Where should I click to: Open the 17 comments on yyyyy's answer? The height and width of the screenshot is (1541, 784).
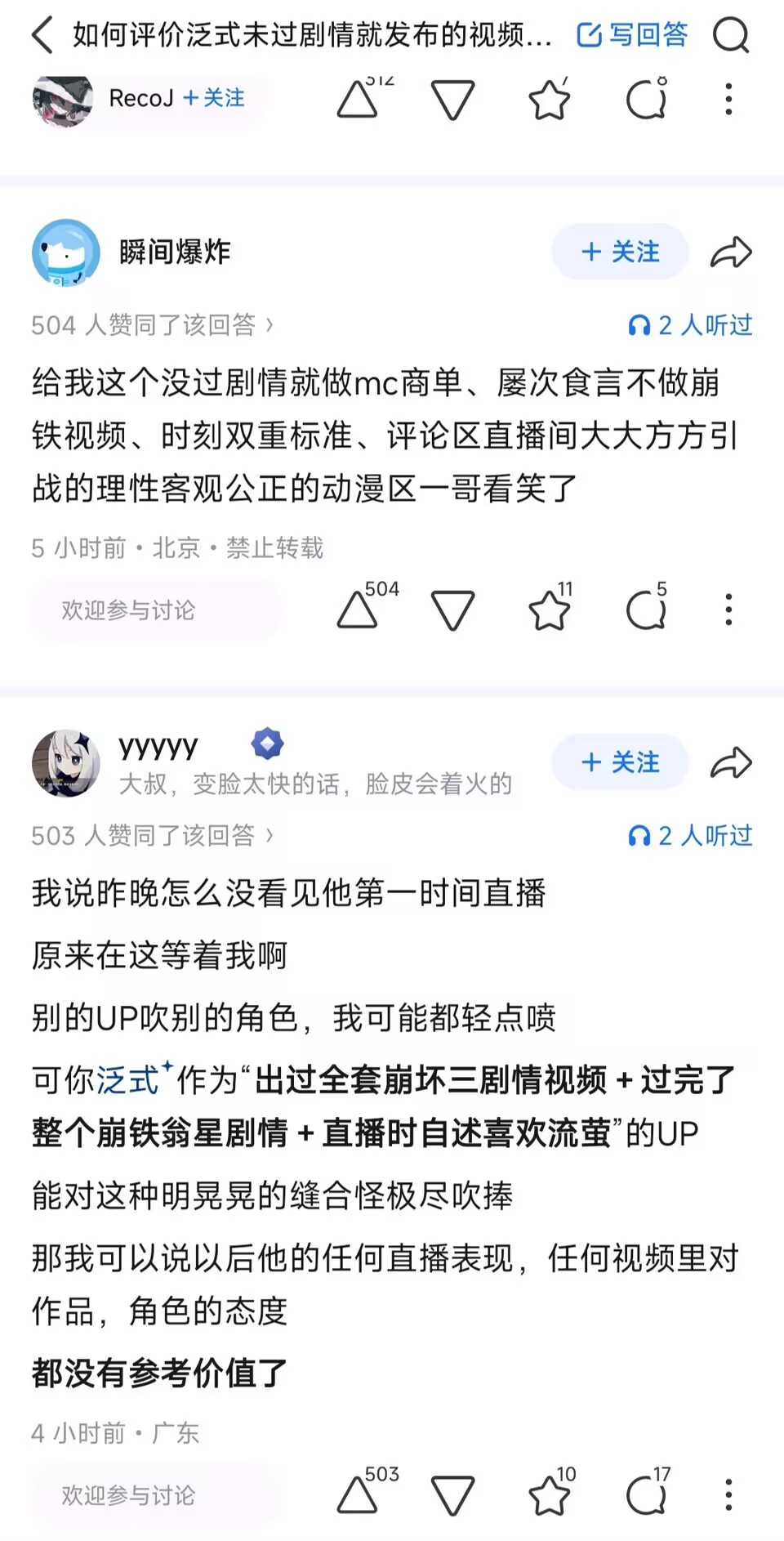click(646, 1495)
